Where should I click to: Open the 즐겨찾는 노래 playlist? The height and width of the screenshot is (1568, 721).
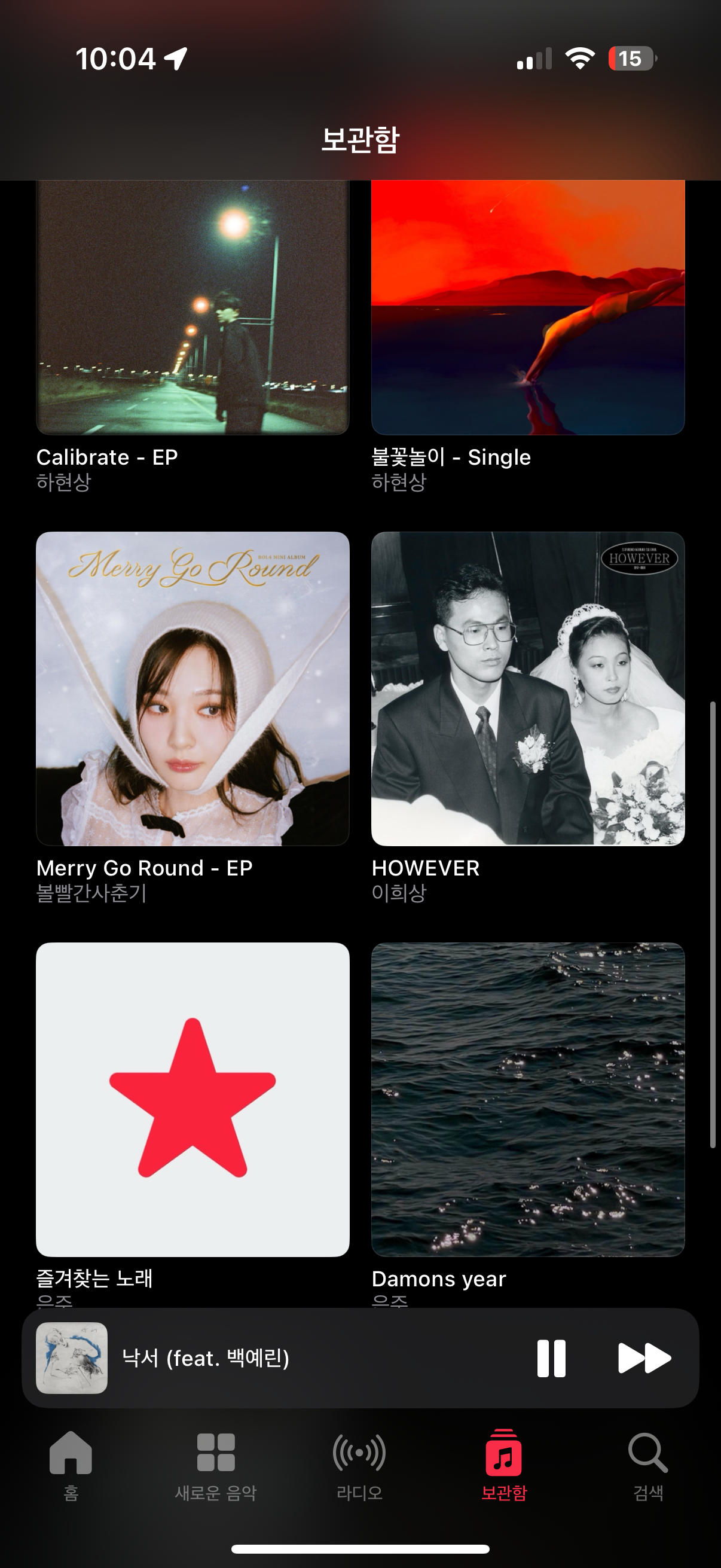coord(193,1099)
